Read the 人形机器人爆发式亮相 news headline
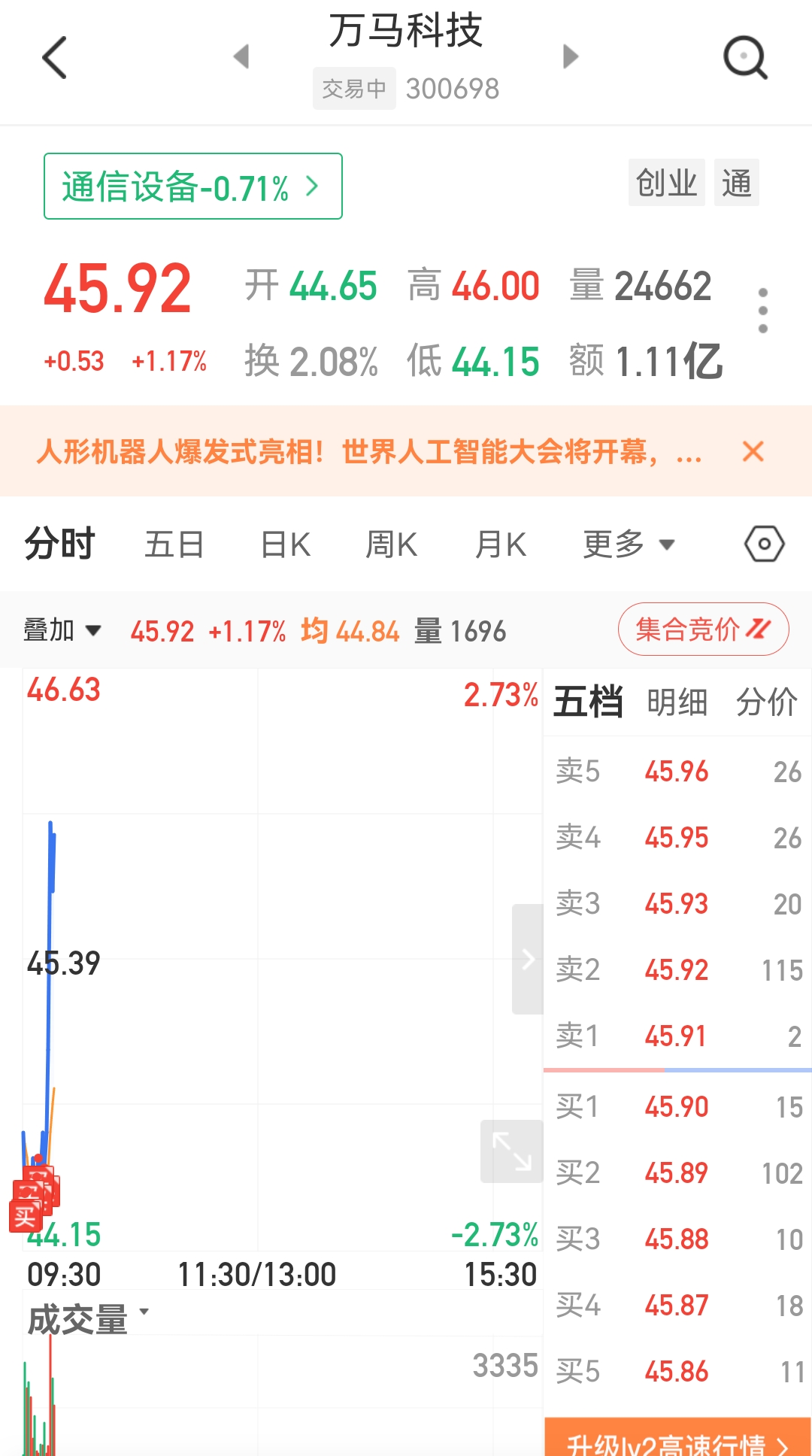This screenshot has width=812, height=1456. (x=368, y=452)
